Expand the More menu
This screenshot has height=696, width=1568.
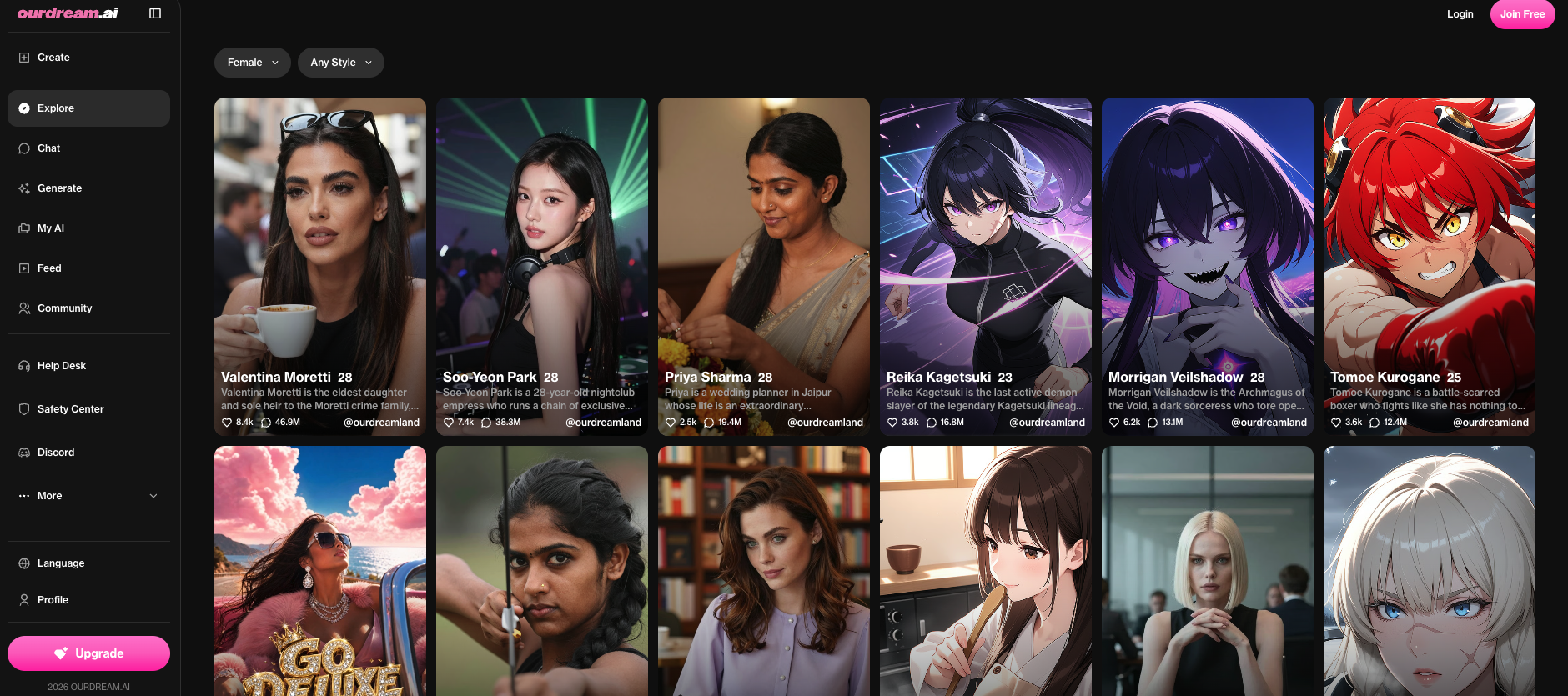coord(88,496)
